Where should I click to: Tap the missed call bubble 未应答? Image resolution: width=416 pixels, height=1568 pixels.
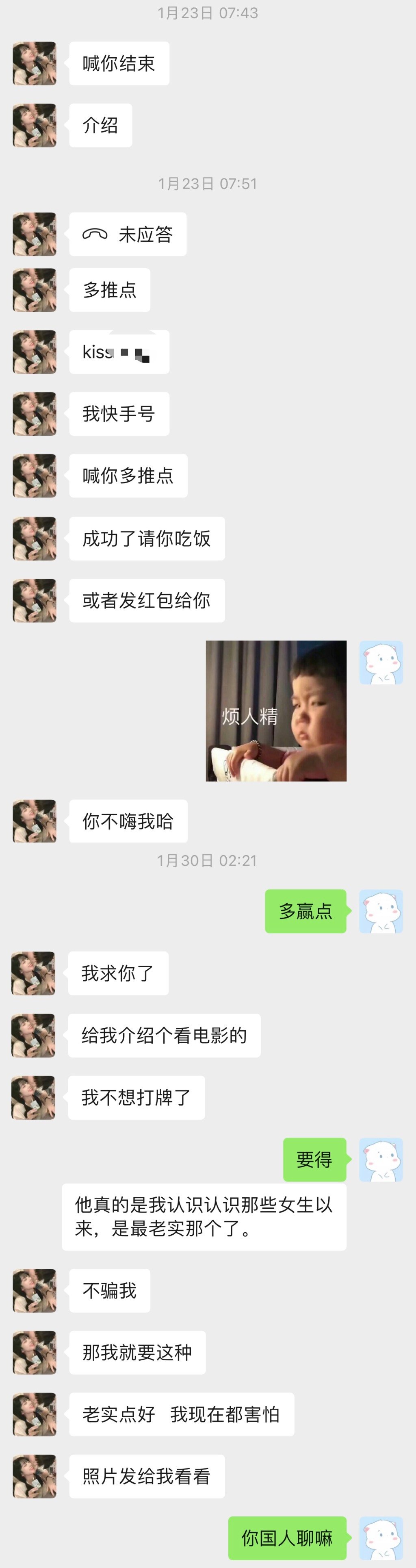coord(128,235)
